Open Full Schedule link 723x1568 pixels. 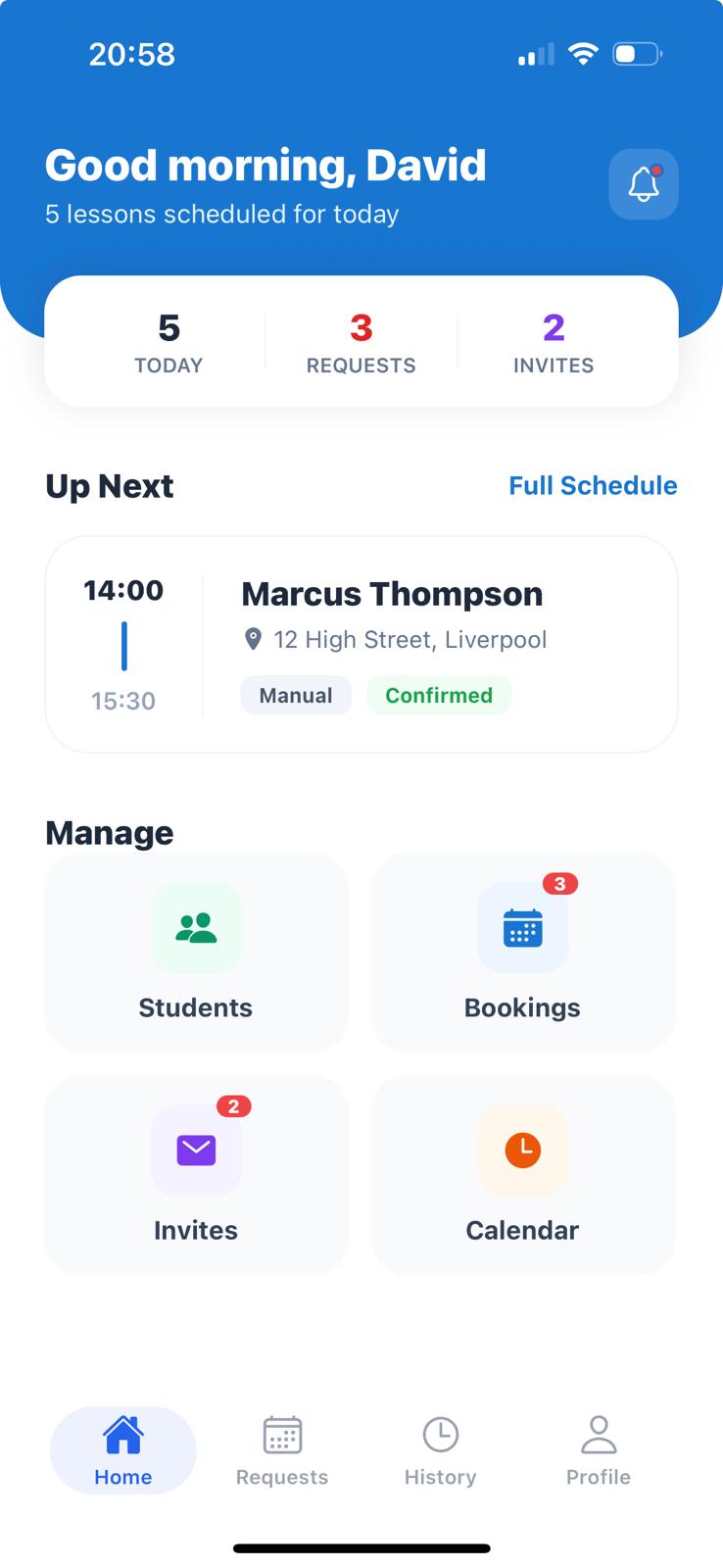pos(593,485)
